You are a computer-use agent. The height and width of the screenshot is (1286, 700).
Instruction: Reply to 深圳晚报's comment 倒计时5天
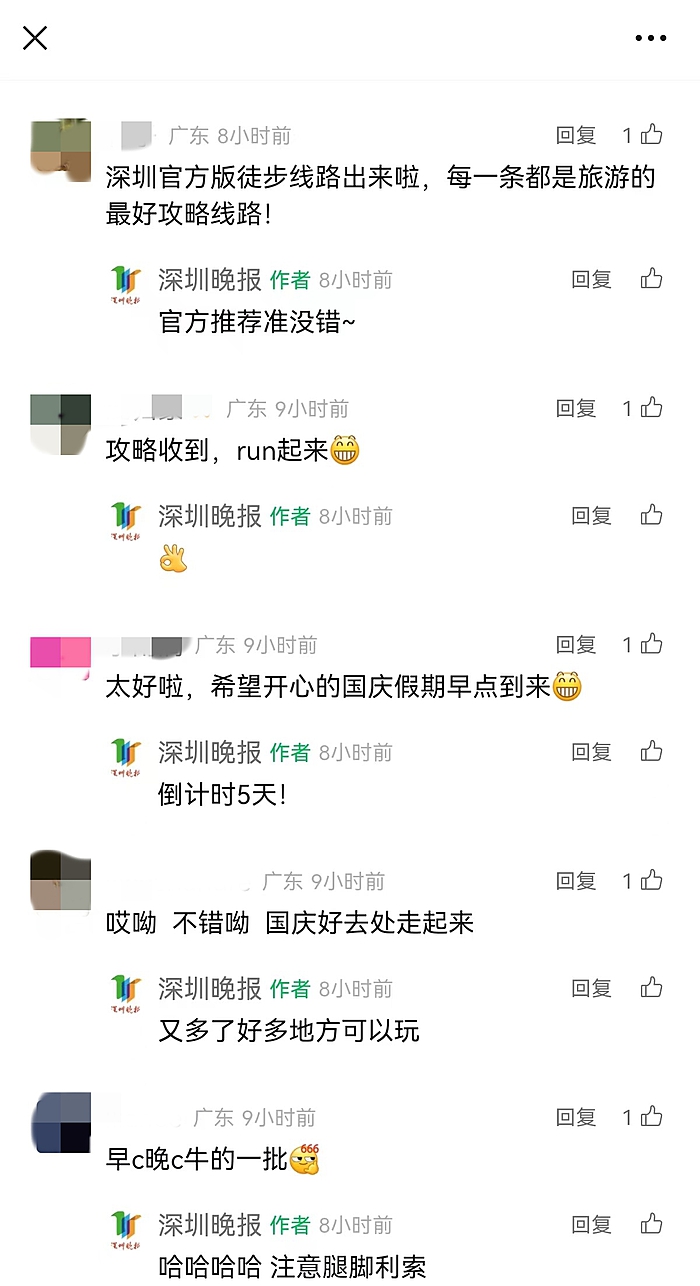click(591, 752)
